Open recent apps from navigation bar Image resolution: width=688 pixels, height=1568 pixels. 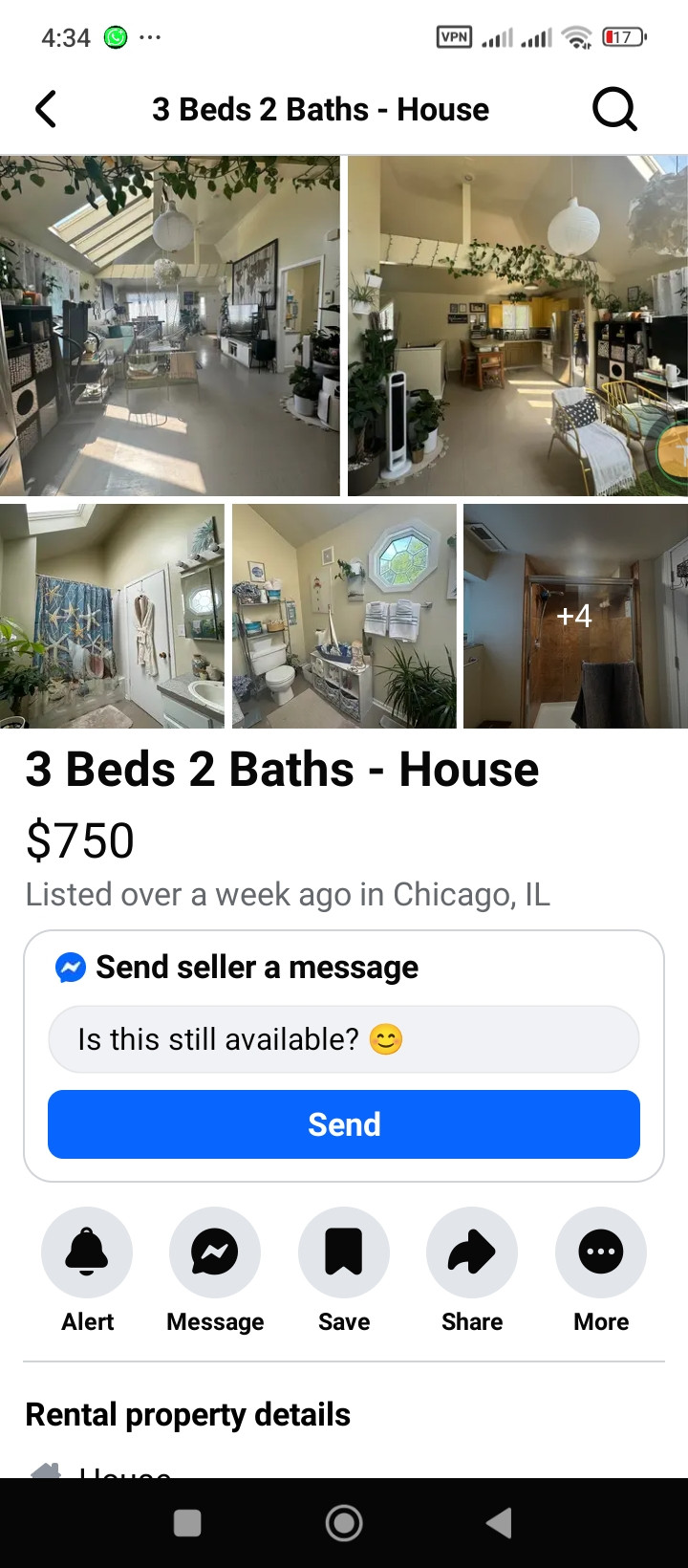[188, 1523]
